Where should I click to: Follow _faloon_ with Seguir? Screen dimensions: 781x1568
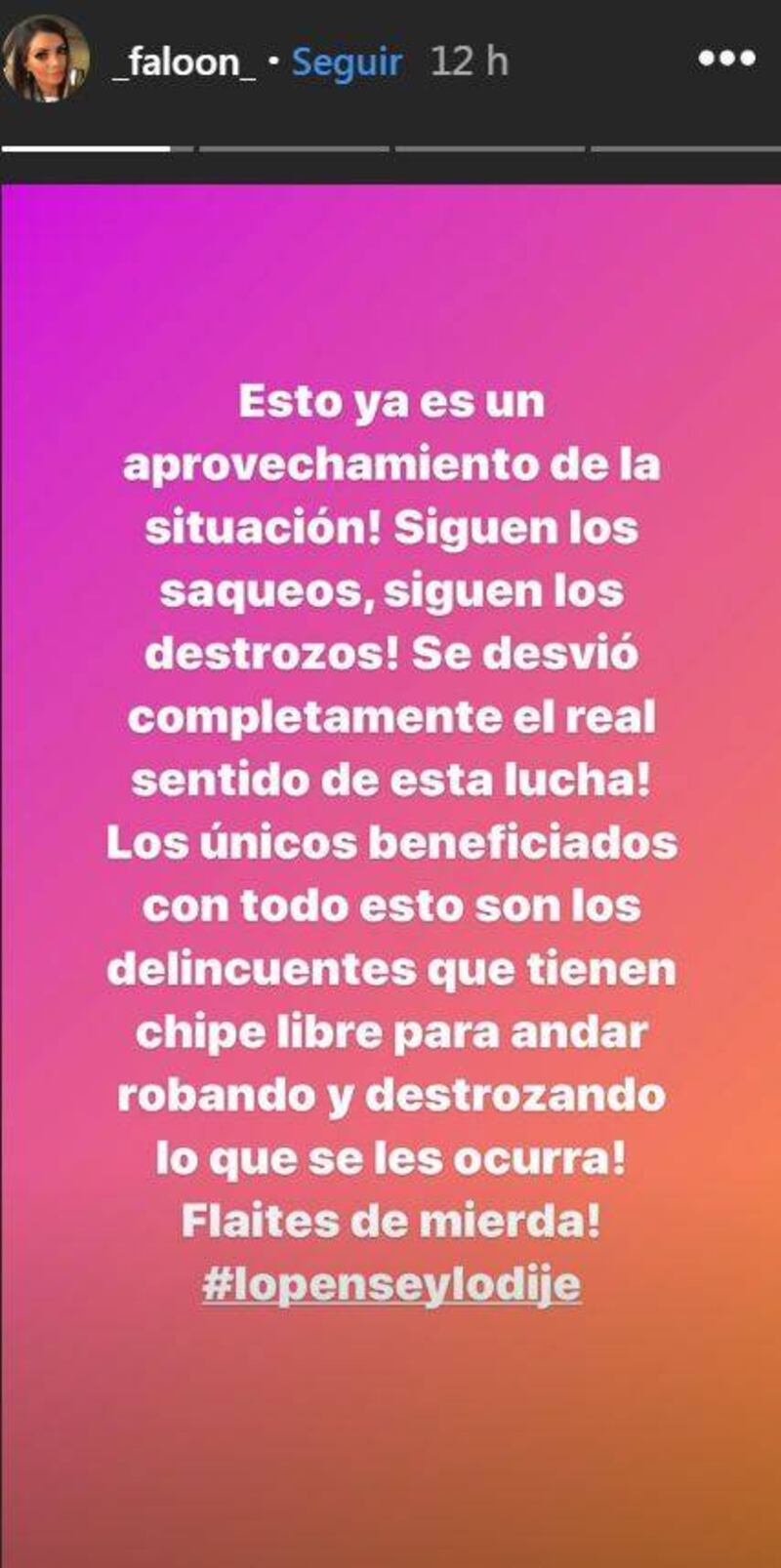[348, 61]
